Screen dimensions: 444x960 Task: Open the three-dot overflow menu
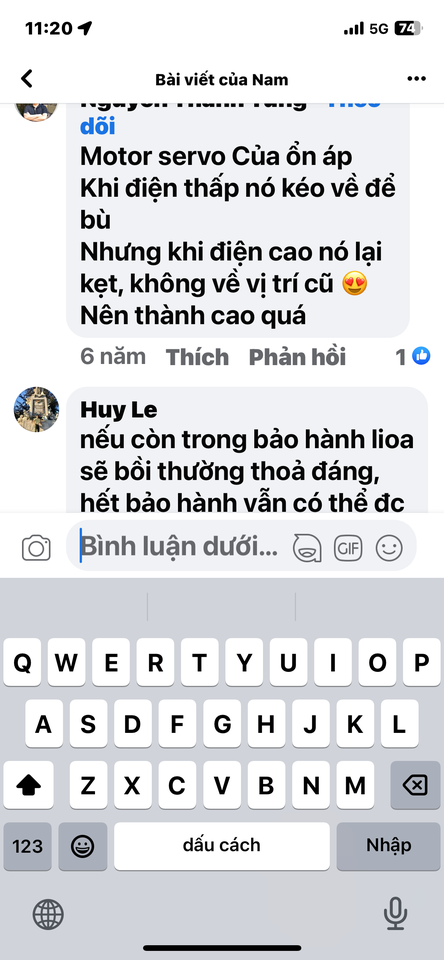click(x=416, y=79)
